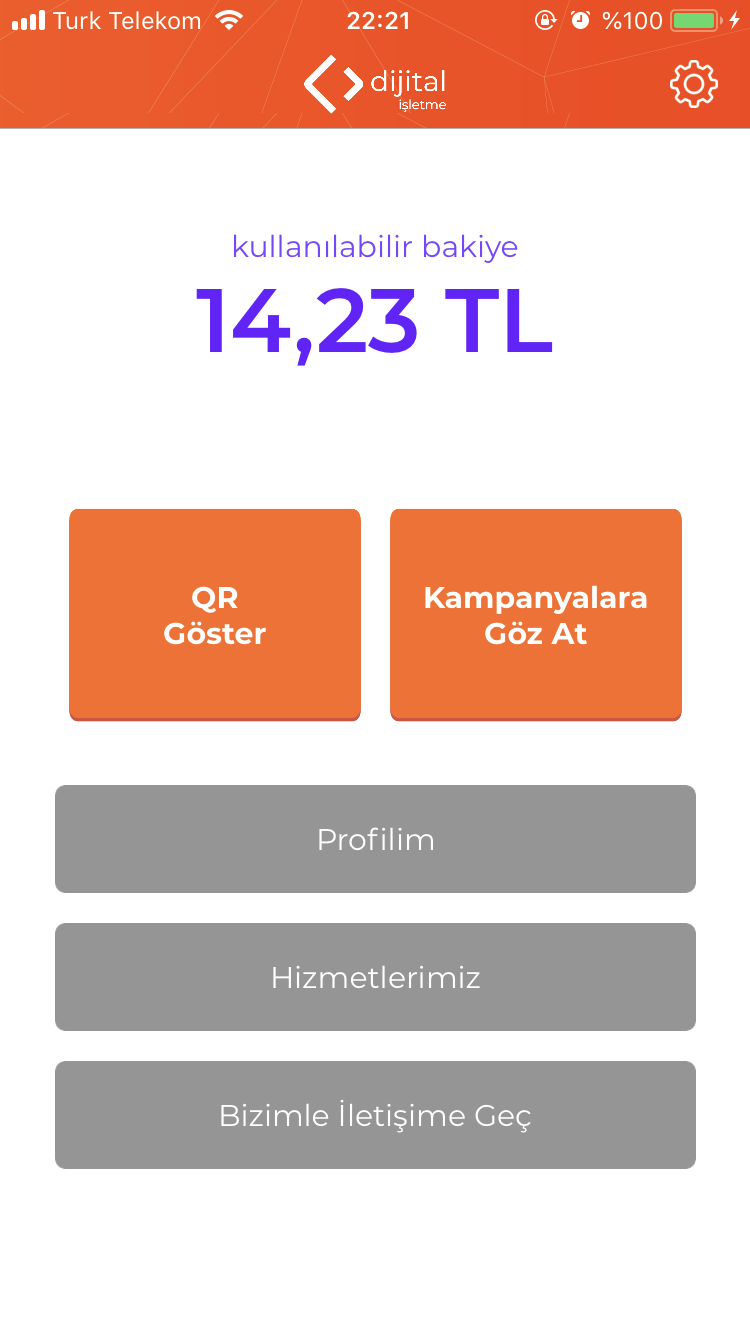Go to Profilim
The image size is (750, 1334).
click(375, 839)
